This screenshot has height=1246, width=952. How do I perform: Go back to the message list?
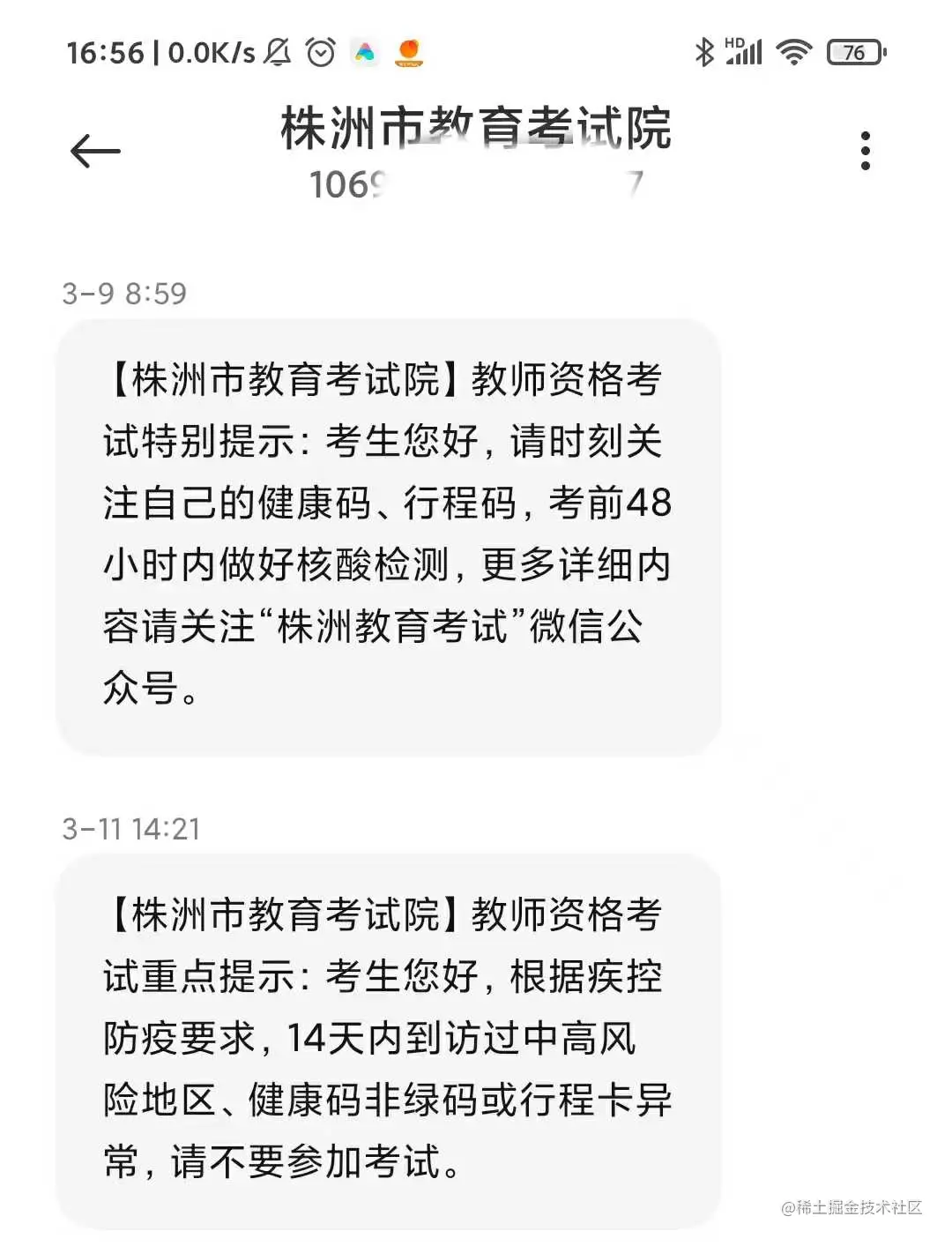tap(95, 152)
